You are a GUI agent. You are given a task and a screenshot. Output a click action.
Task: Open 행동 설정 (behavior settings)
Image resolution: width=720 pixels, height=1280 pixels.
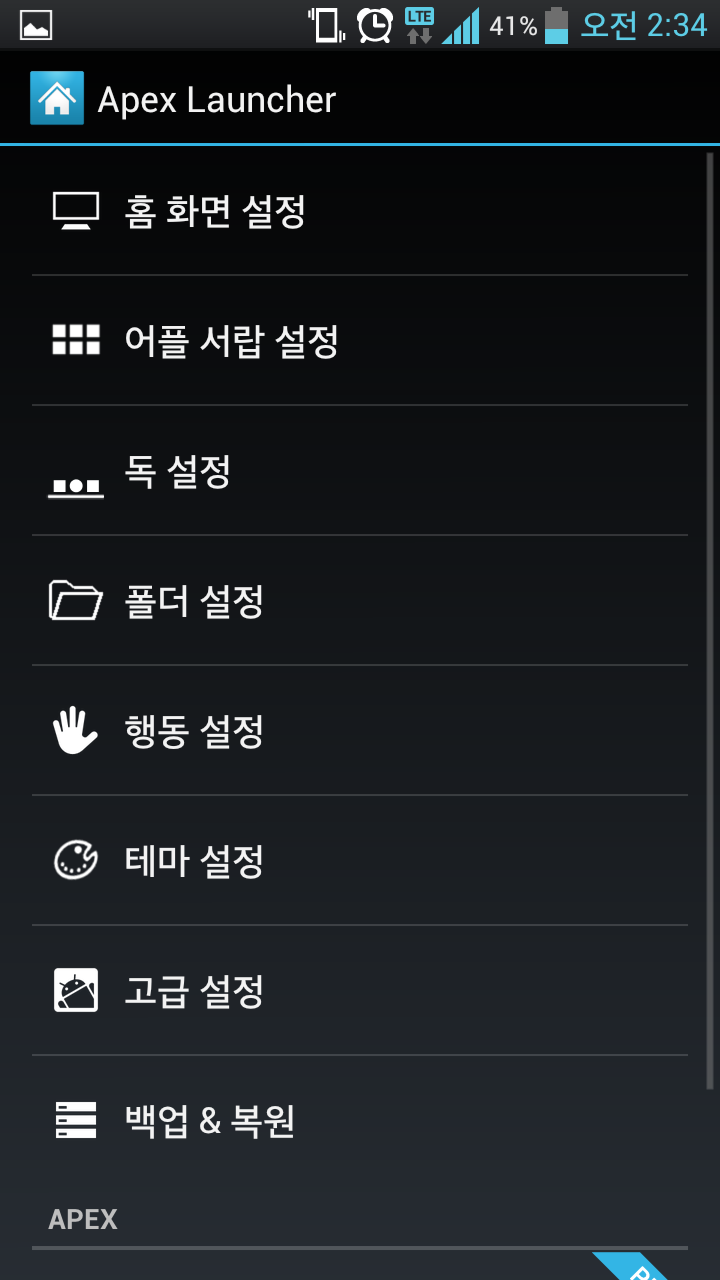[360, 731]
